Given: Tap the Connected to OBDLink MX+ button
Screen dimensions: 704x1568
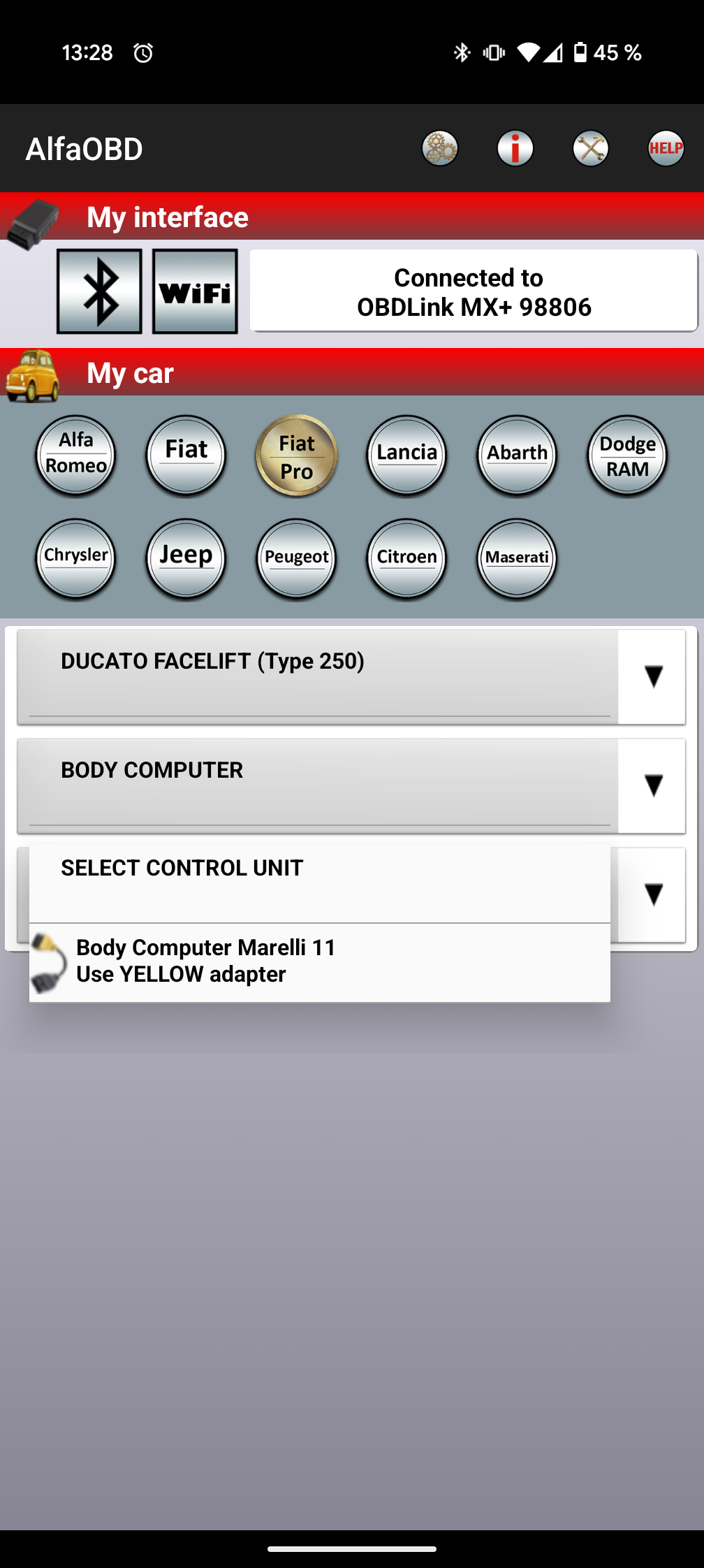Looking at the screenshot, I should tap(474, 291).
